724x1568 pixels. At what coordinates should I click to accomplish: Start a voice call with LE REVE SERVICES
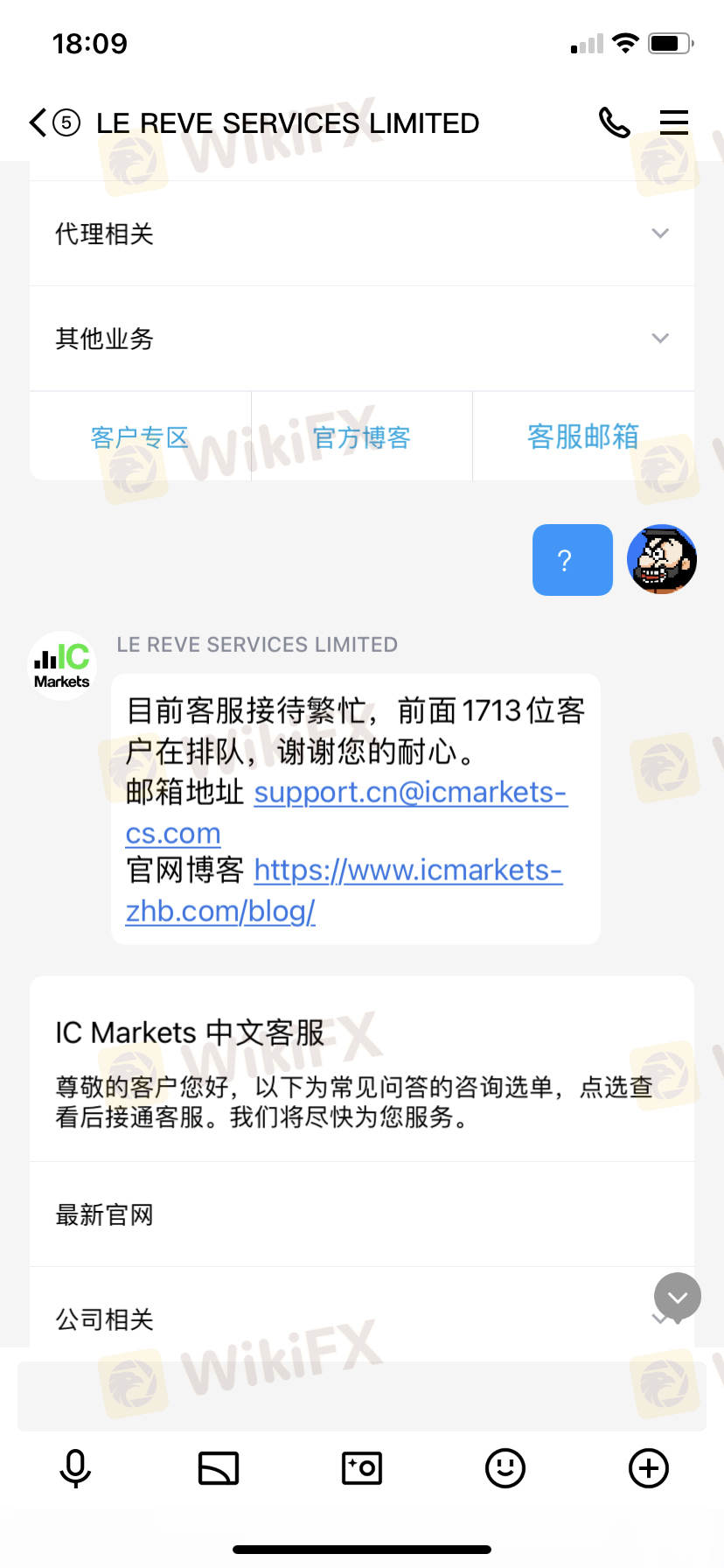(x=614, y=122)
